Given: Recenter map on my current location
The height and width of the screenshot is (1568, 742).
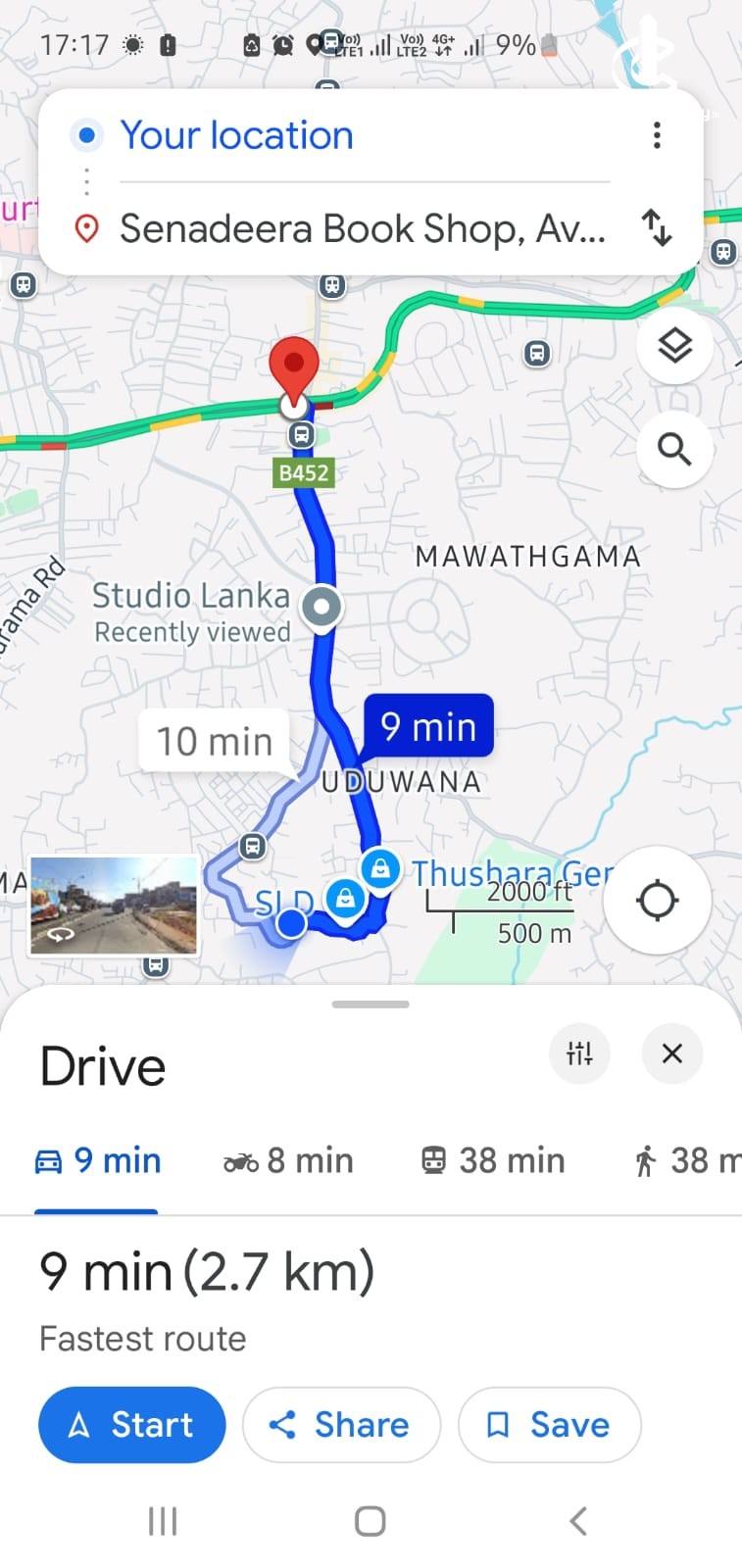Looking at the screenshot, I should point(657,900).
